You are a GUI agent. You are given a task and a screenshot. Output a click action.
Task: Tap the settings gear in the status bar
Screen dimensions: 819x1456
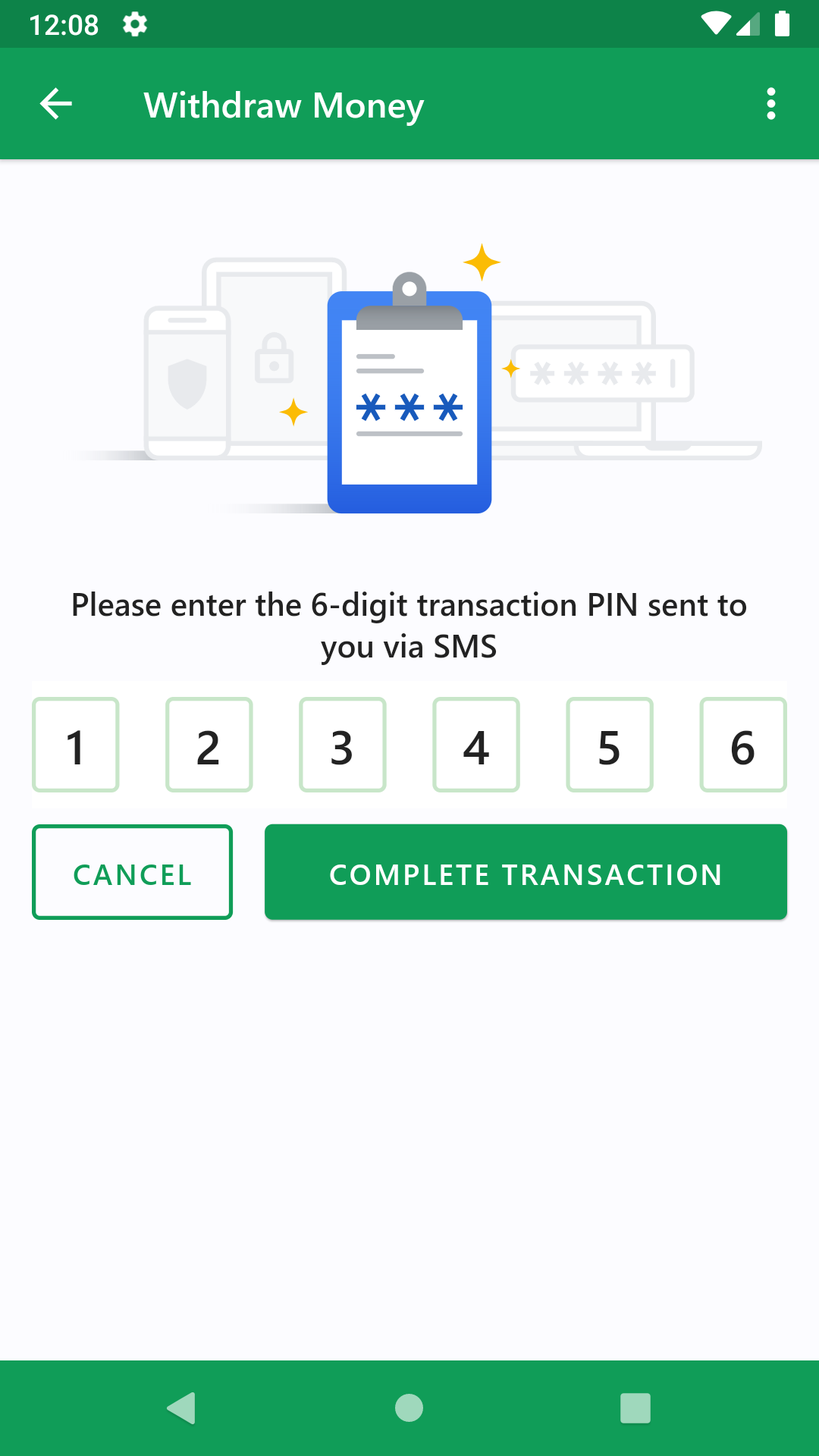[x=134, y=24]
